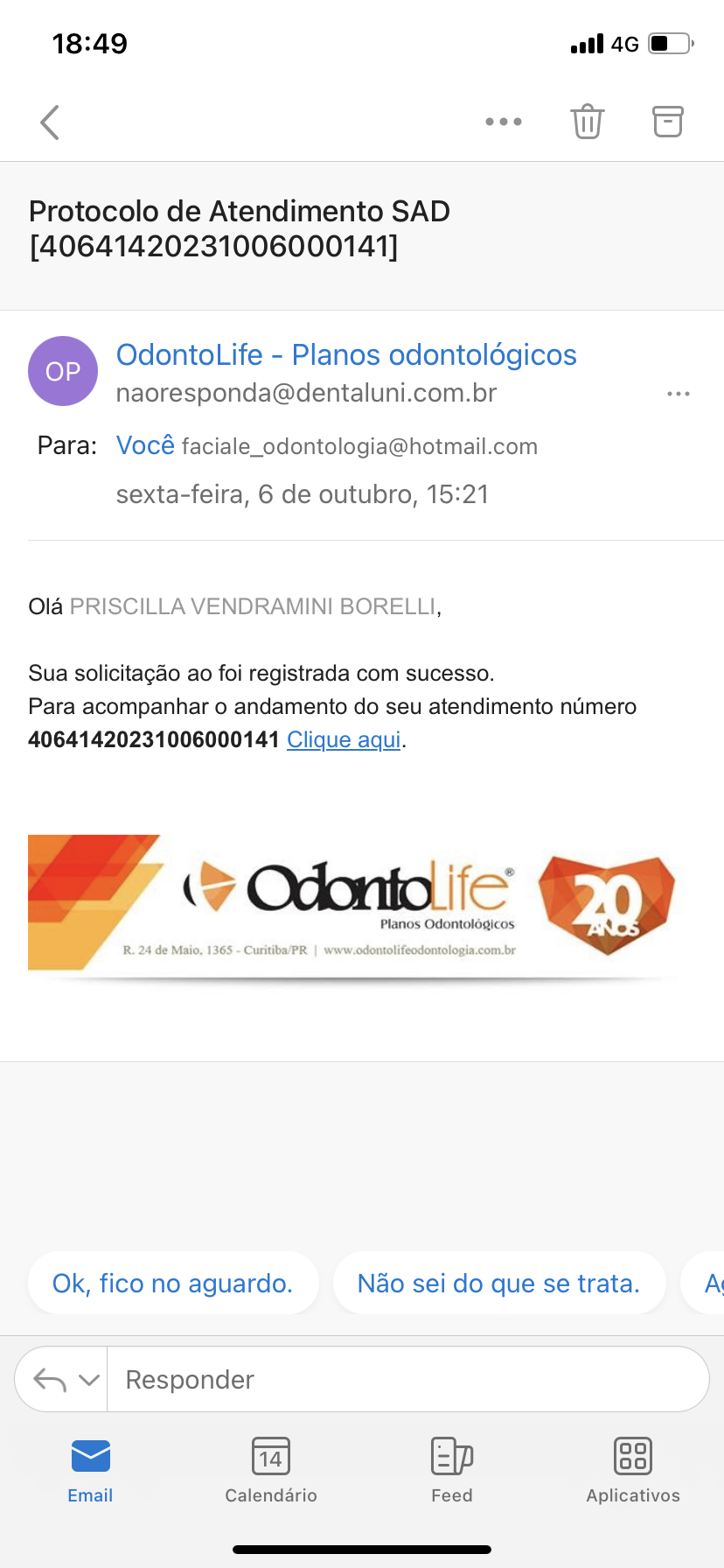
Task: Tap the sender avatar OP
Action: pyautogui.click(x=63, y=372)
